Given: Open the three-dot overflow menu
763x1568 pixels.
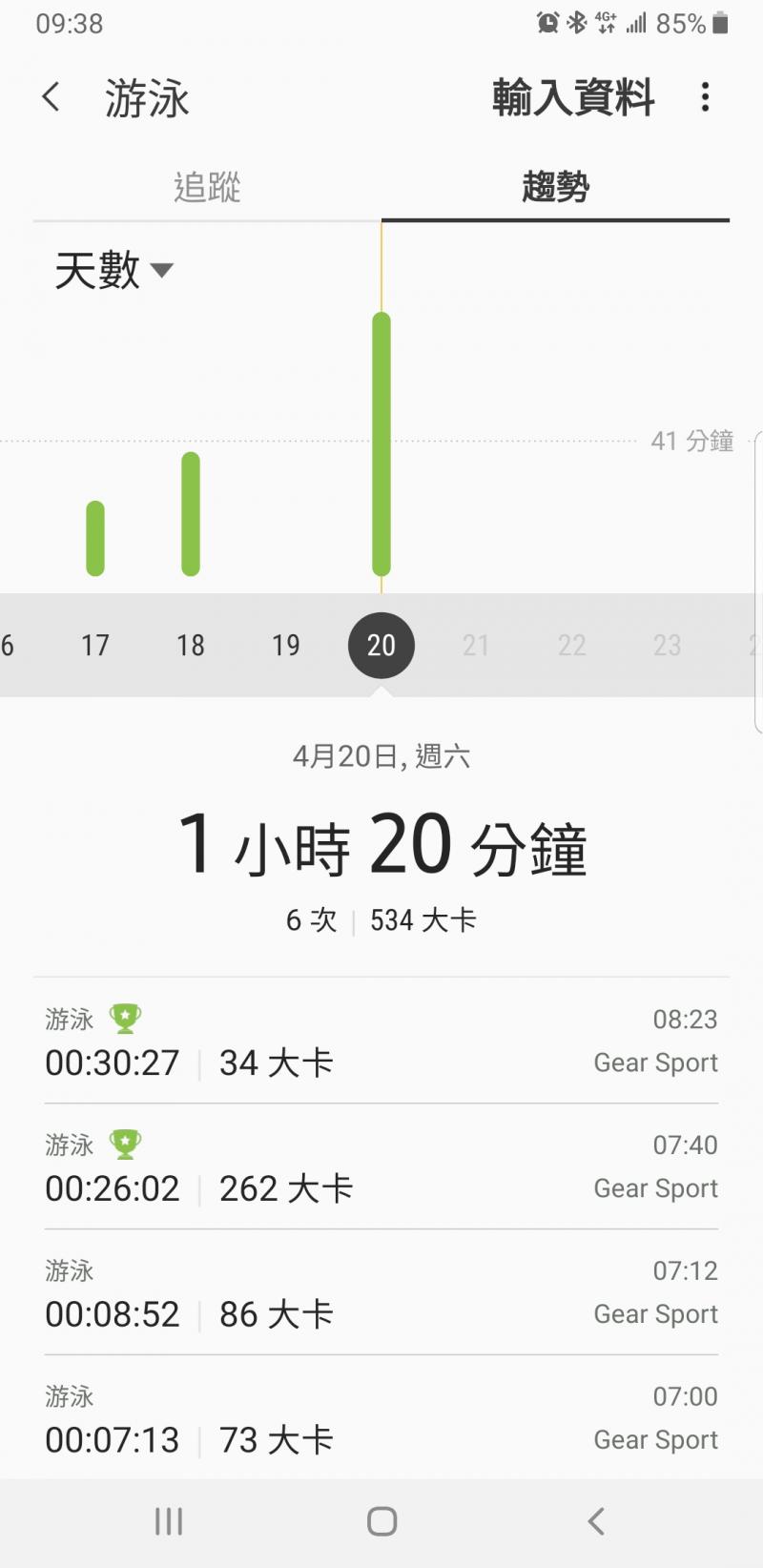Looking at the screenshot, I should coord(705,97).
